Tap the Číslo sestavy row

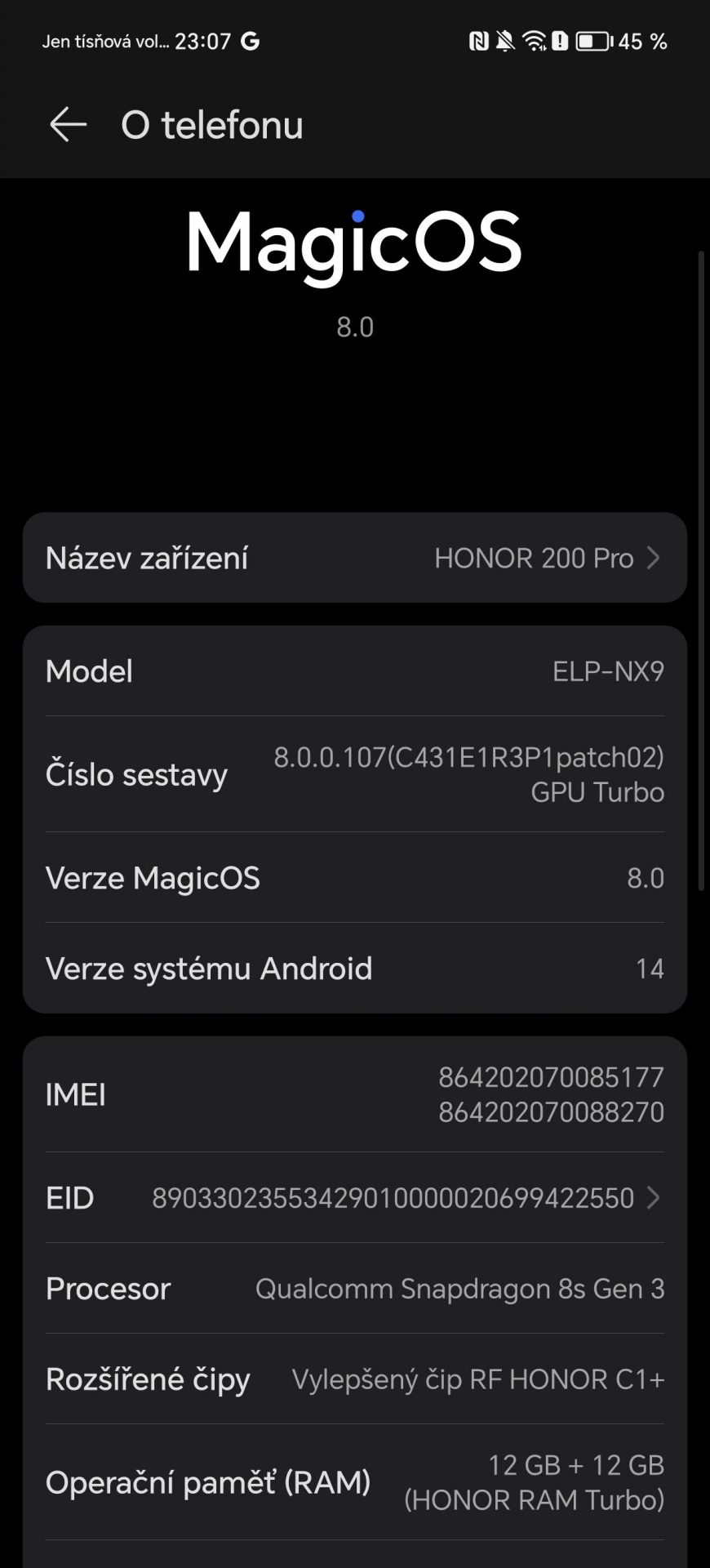coord(355,774)
